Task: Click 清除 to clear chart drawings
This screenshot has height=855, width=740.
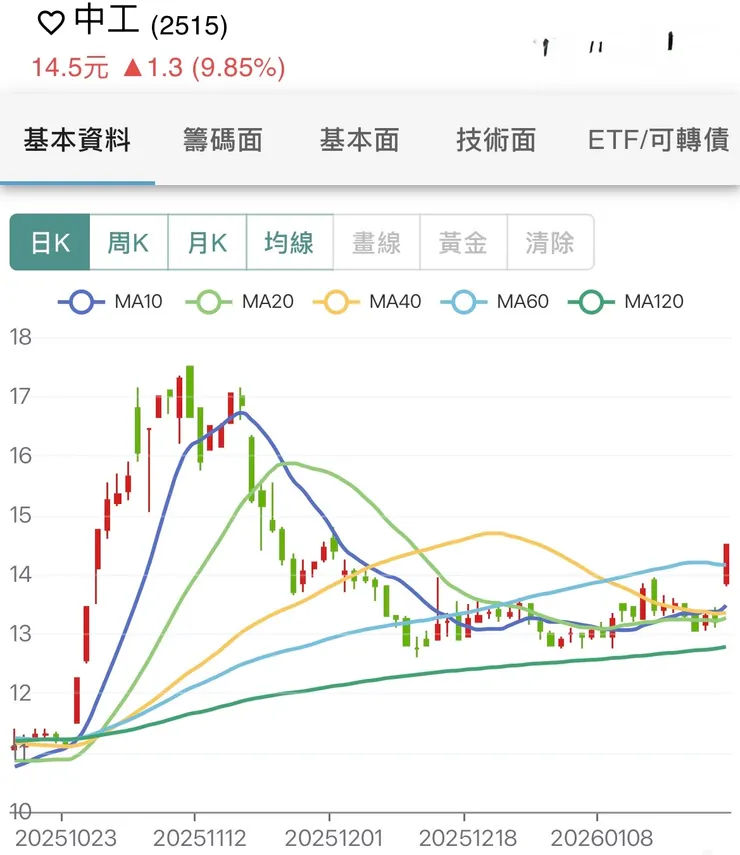Action: (x=550, y=241)
